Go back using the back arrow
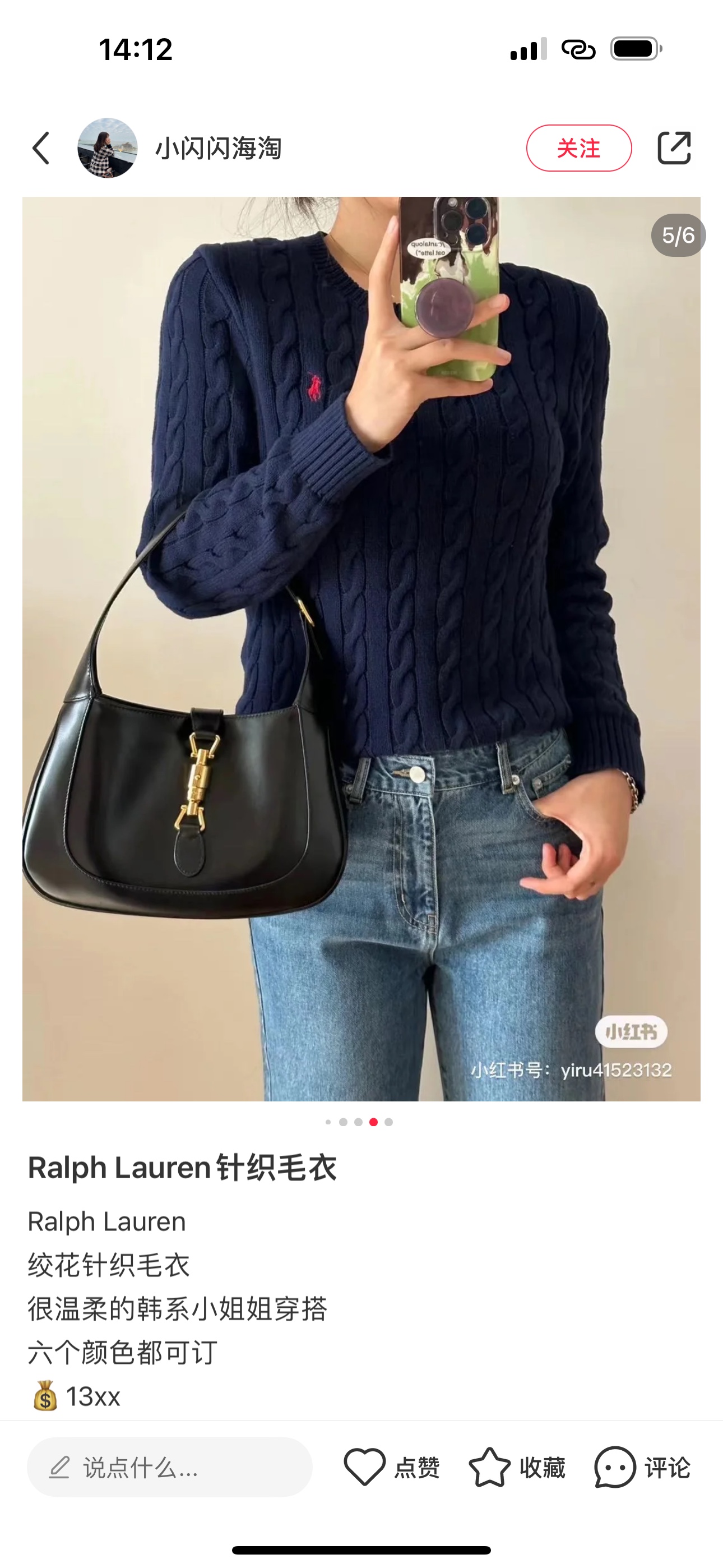This screenshot has width=723, height=1568. [41, 148]
